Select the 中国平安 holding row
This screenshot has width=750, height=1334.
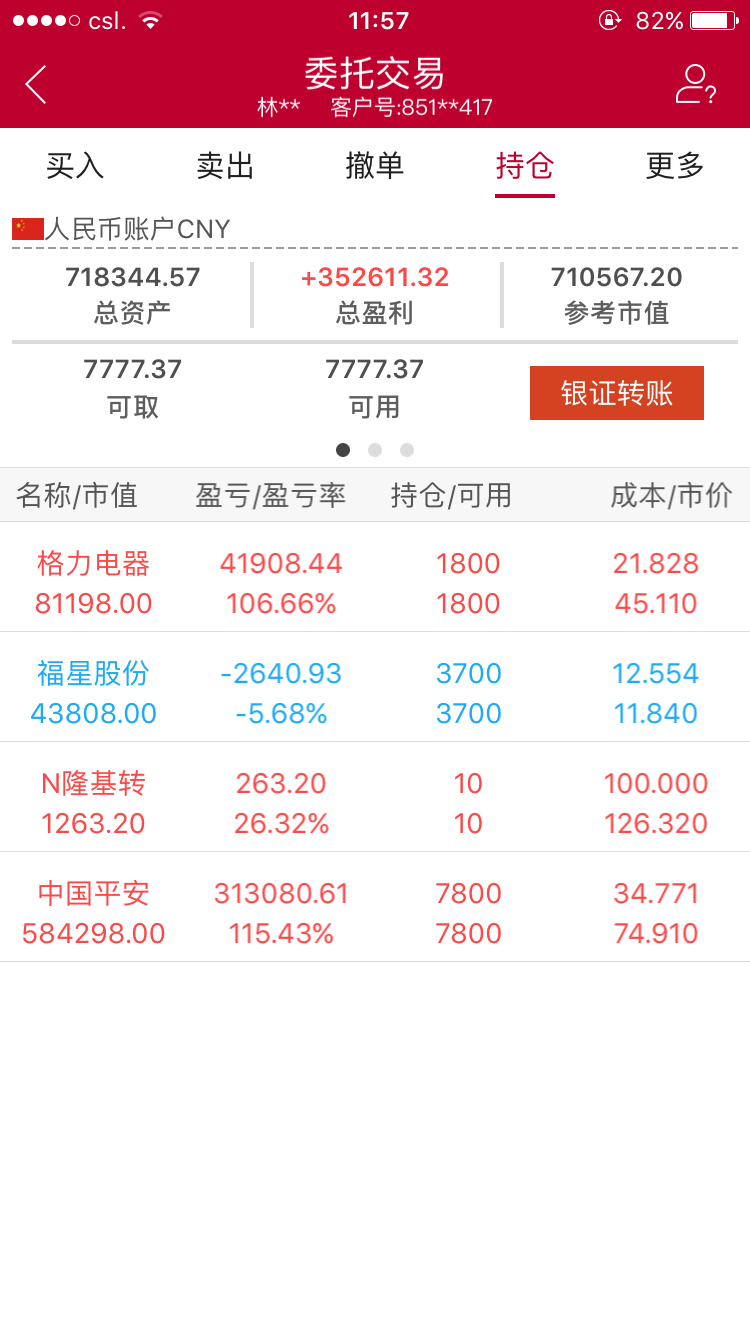pos(375,912)
